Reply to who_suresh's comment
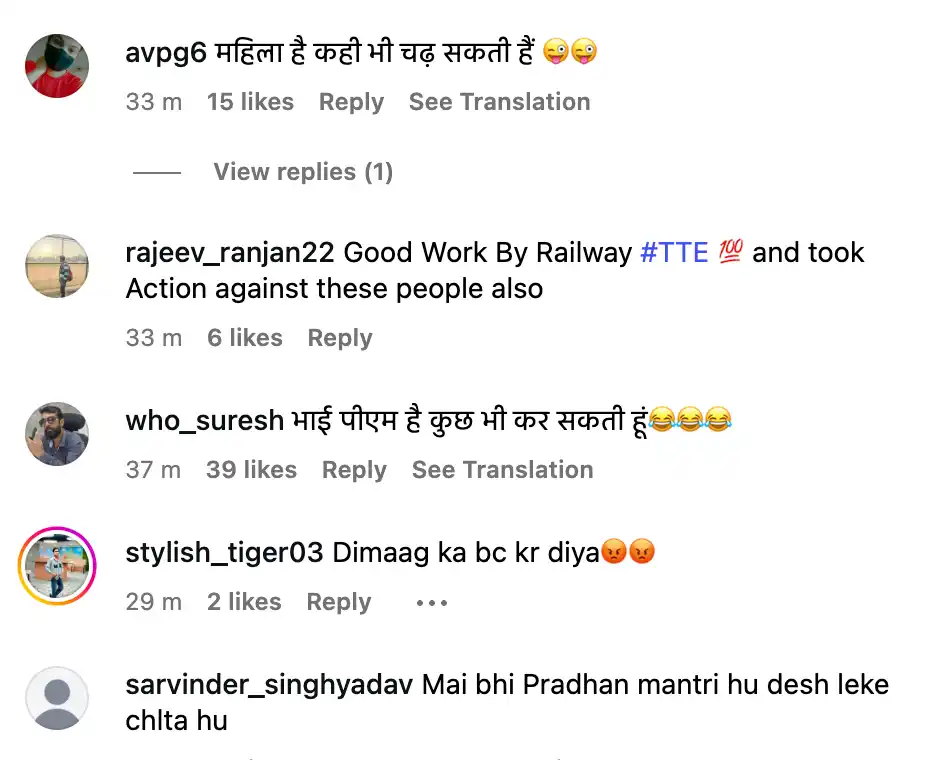 [x=354, y=470]
